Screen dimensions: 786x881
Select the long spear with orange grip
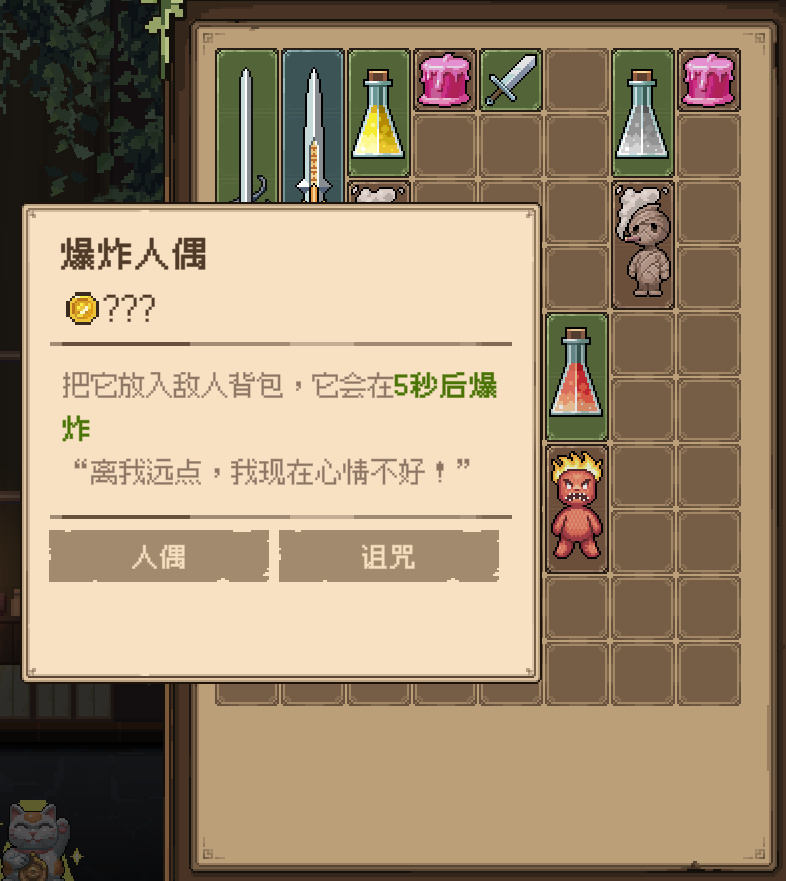(313, 125)
